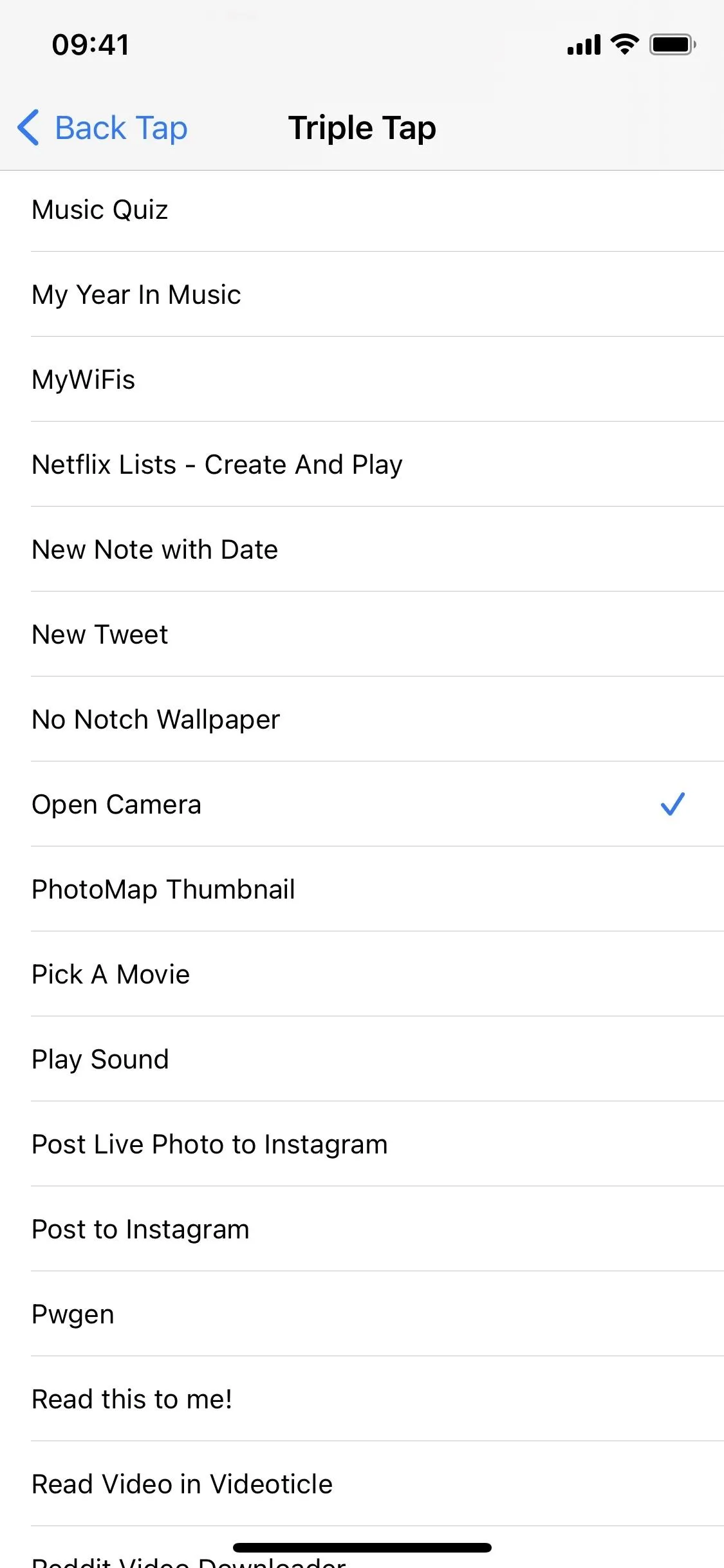Choose My Year In Music
Screen dimensions: 724x1568
pos(362,294)
